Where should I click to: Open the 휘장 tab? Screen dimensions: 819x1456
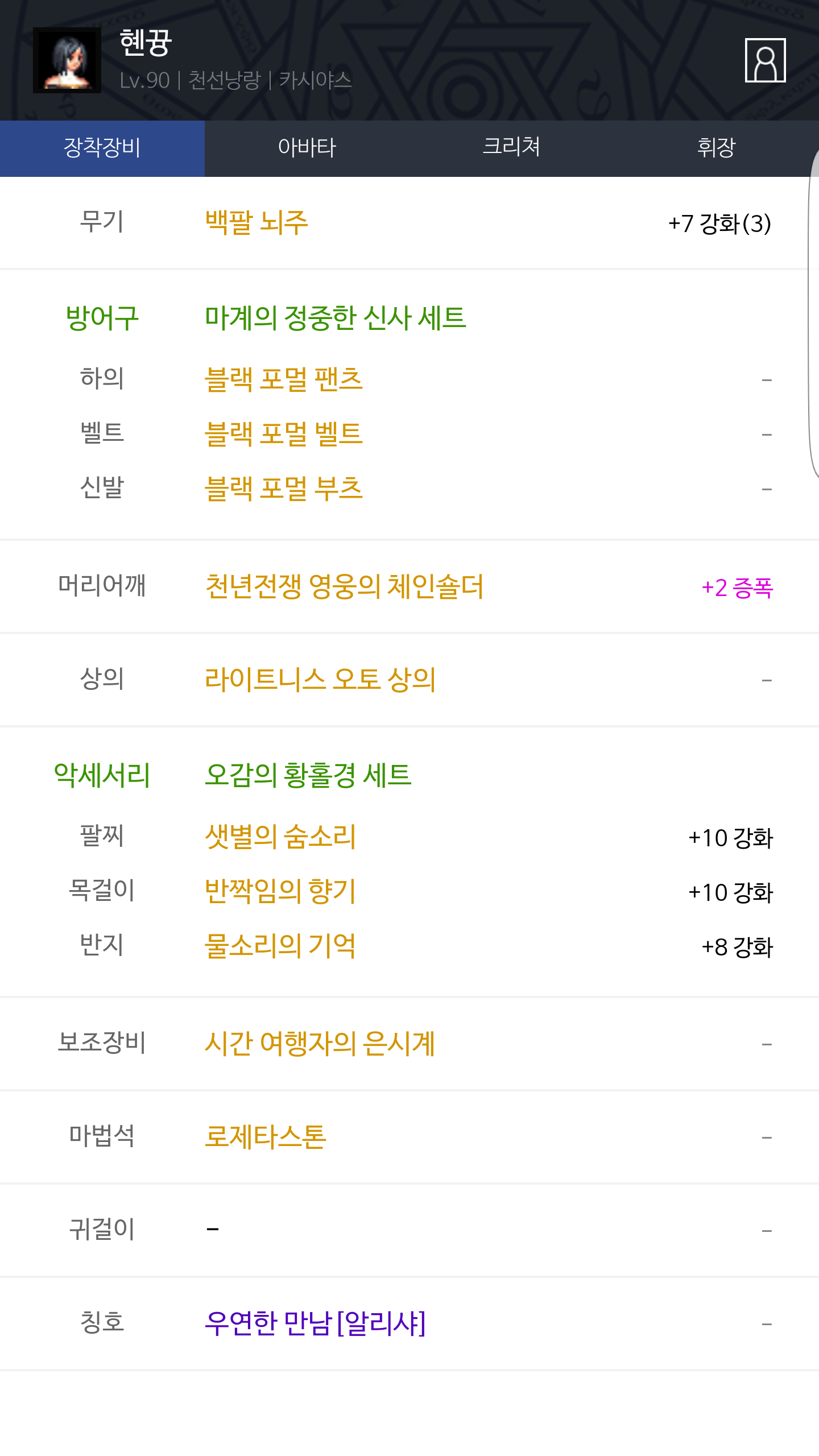[717, 148]
